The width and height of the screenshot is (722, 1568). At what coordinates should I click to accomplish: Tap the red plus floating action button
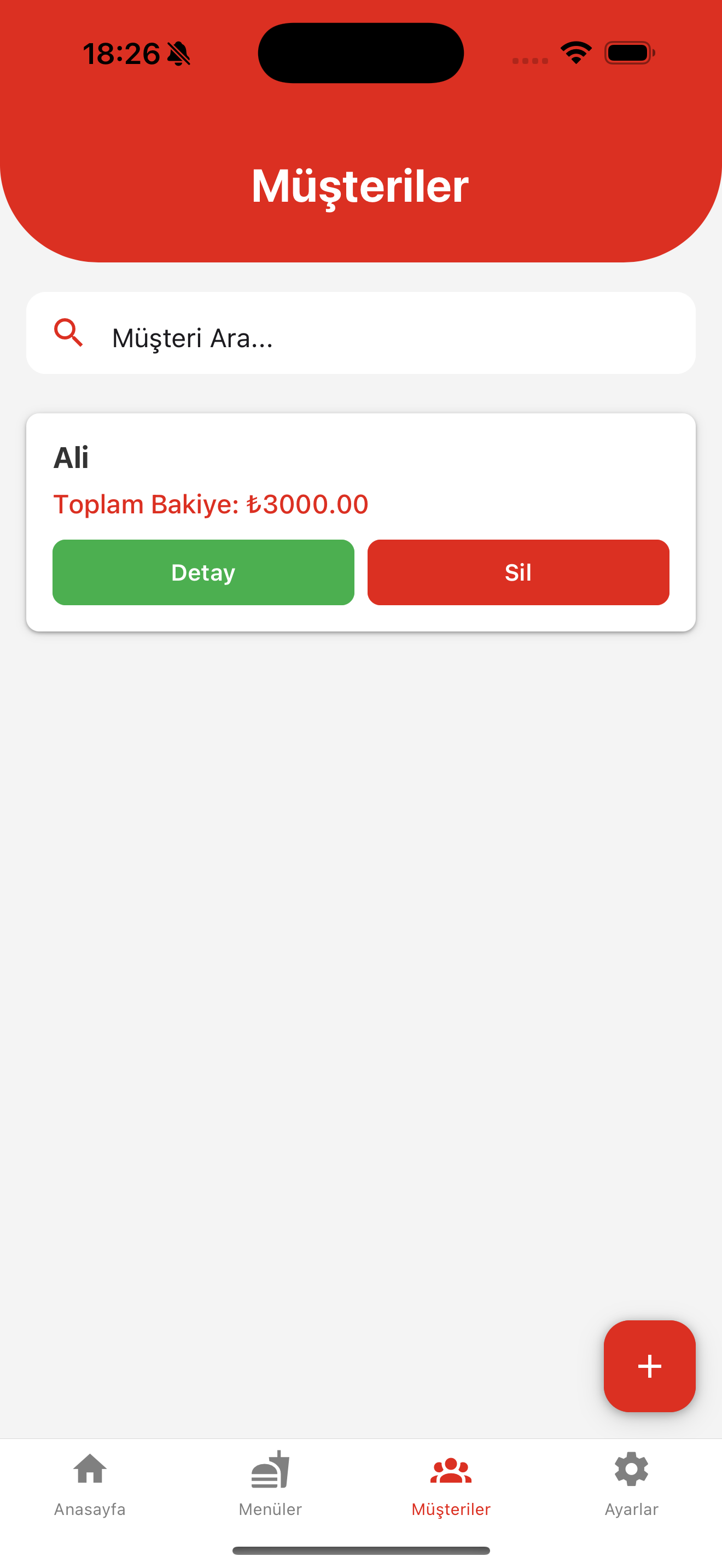(x=649, y=1366)
